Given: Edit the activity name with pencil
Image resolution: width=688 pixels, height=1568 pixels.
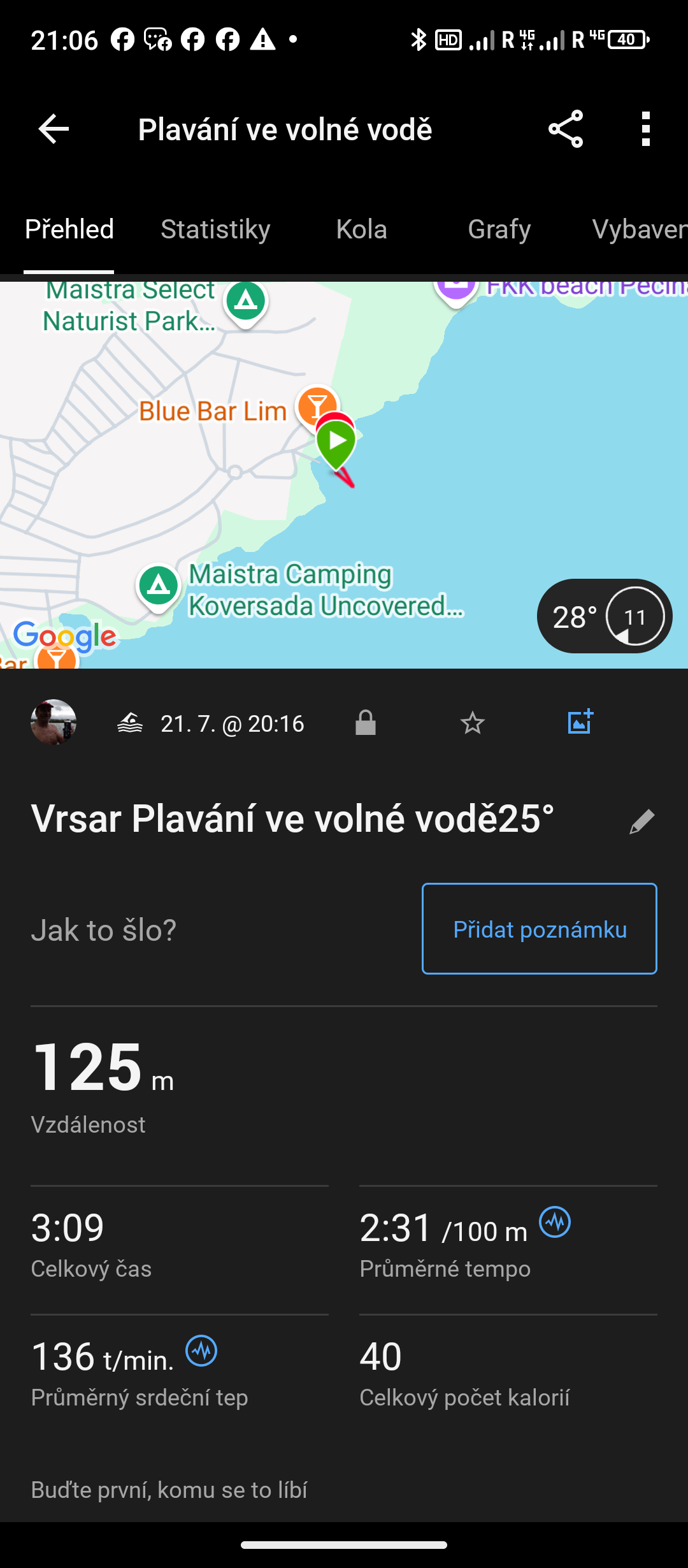Looking at the screenshot, I should point(641,821).
